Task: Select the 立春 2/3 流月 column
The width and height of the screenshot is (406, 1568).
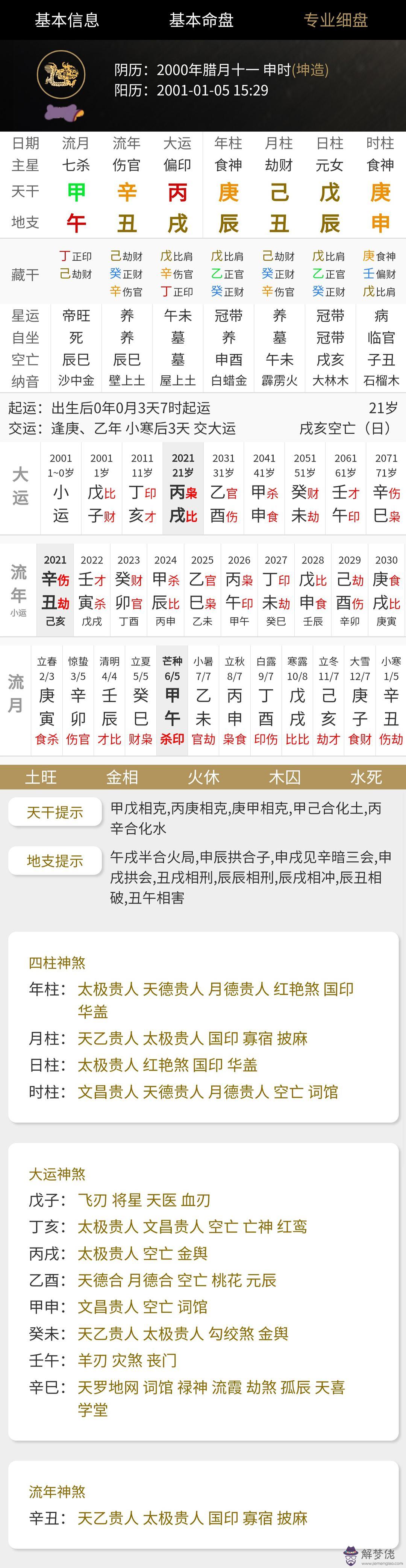Action: point(47,700)
